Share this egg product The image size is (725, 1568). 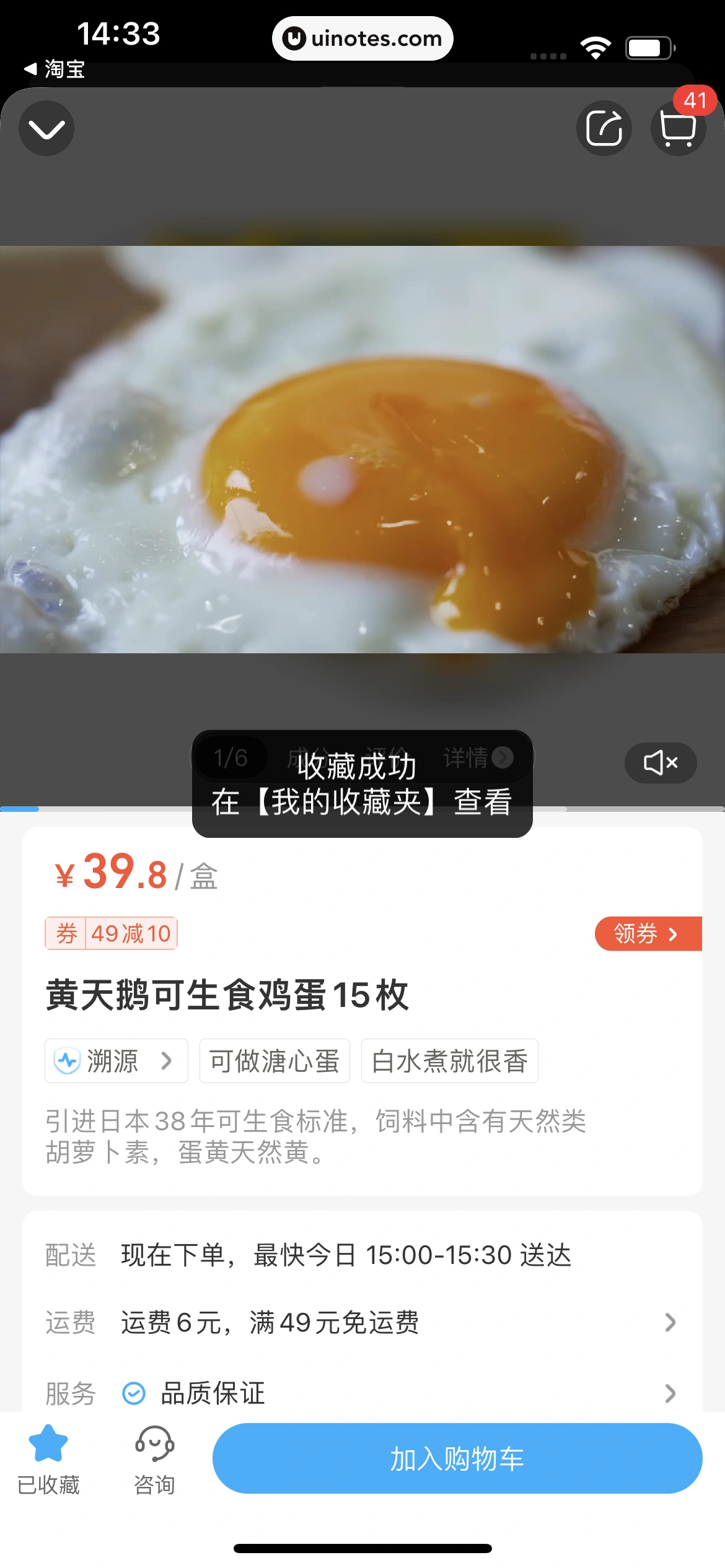tap(604, 128)
